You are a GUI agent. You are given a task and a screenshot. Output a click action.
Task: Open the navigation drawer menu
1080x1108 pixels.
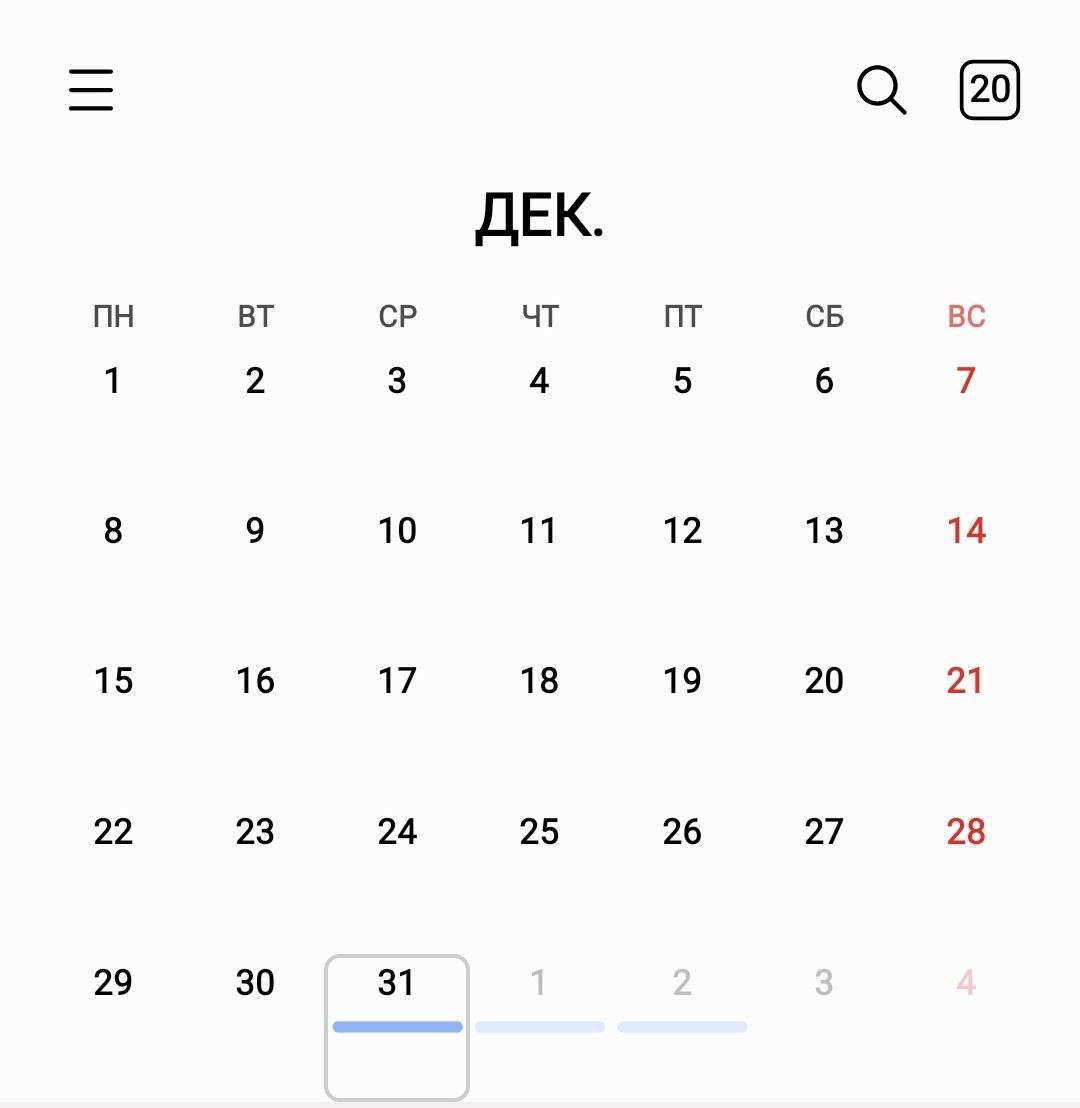tap(90, 90)
